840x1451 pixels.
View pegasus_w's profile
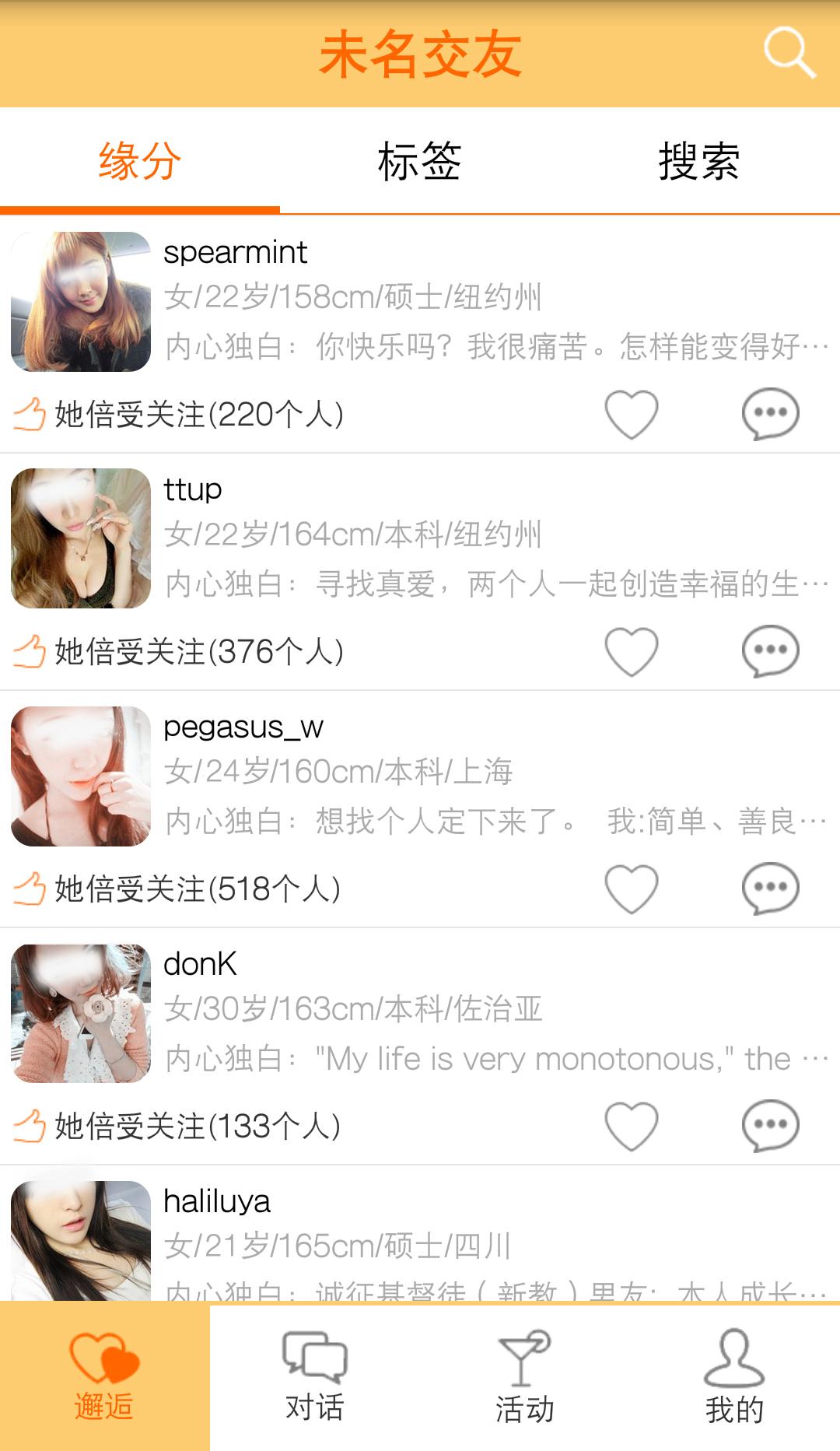point(420,776)
